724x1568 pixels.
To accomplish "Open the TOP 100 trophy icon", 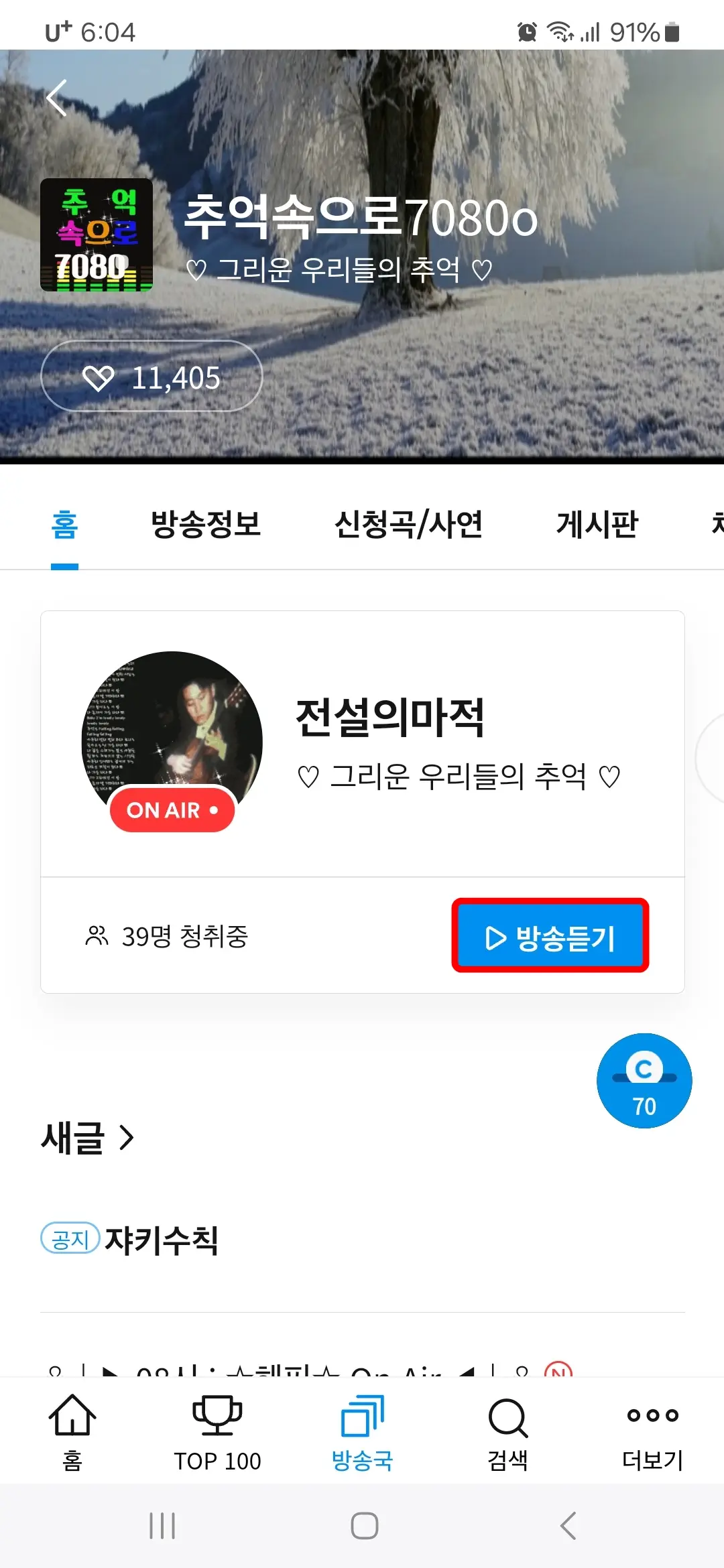I will point(217,1417).
